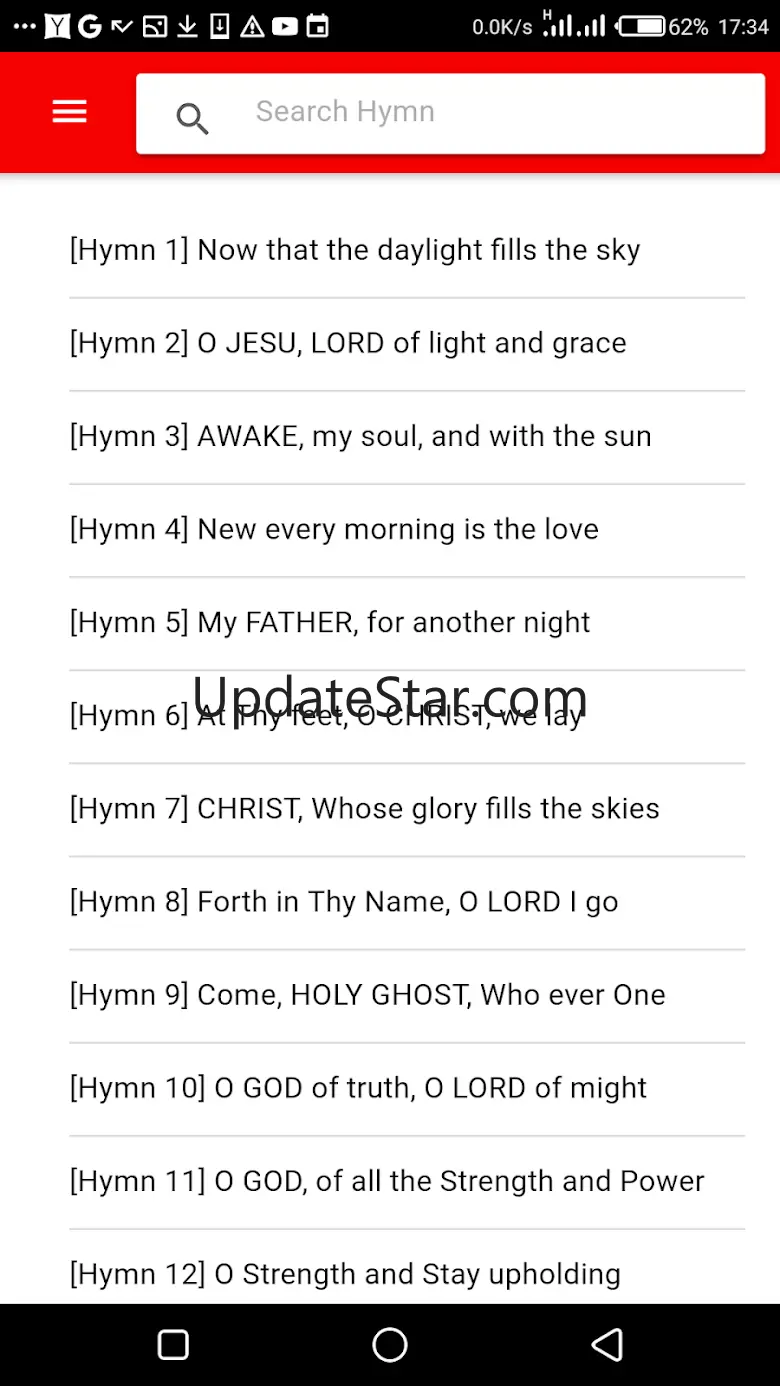Open Hymn 2 O JESU, LORD of light
The image size is (780, 1386).
coord(407,344)
